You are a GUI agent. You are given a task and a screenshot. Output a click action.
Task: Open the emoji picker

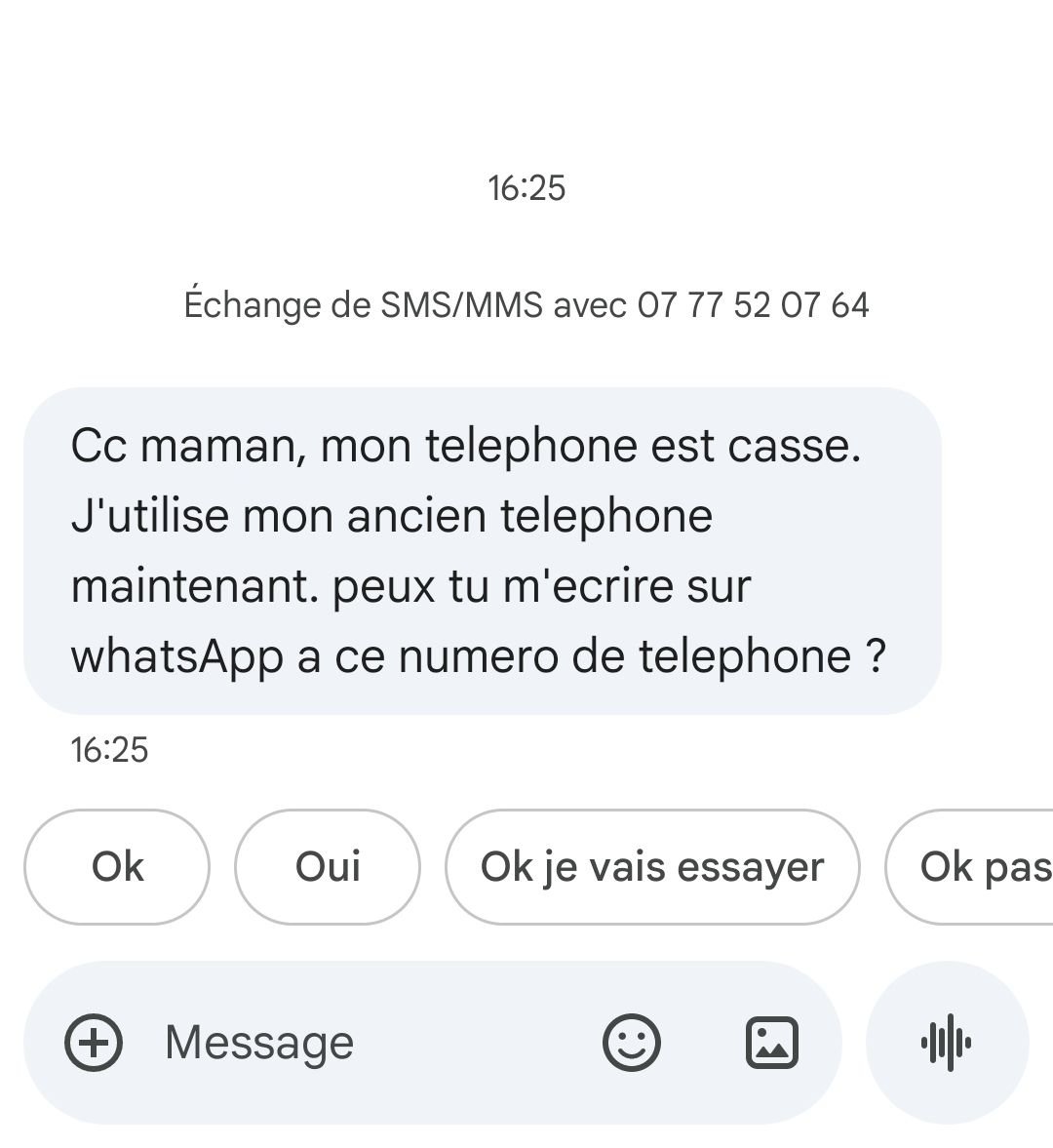point(632,1043)
